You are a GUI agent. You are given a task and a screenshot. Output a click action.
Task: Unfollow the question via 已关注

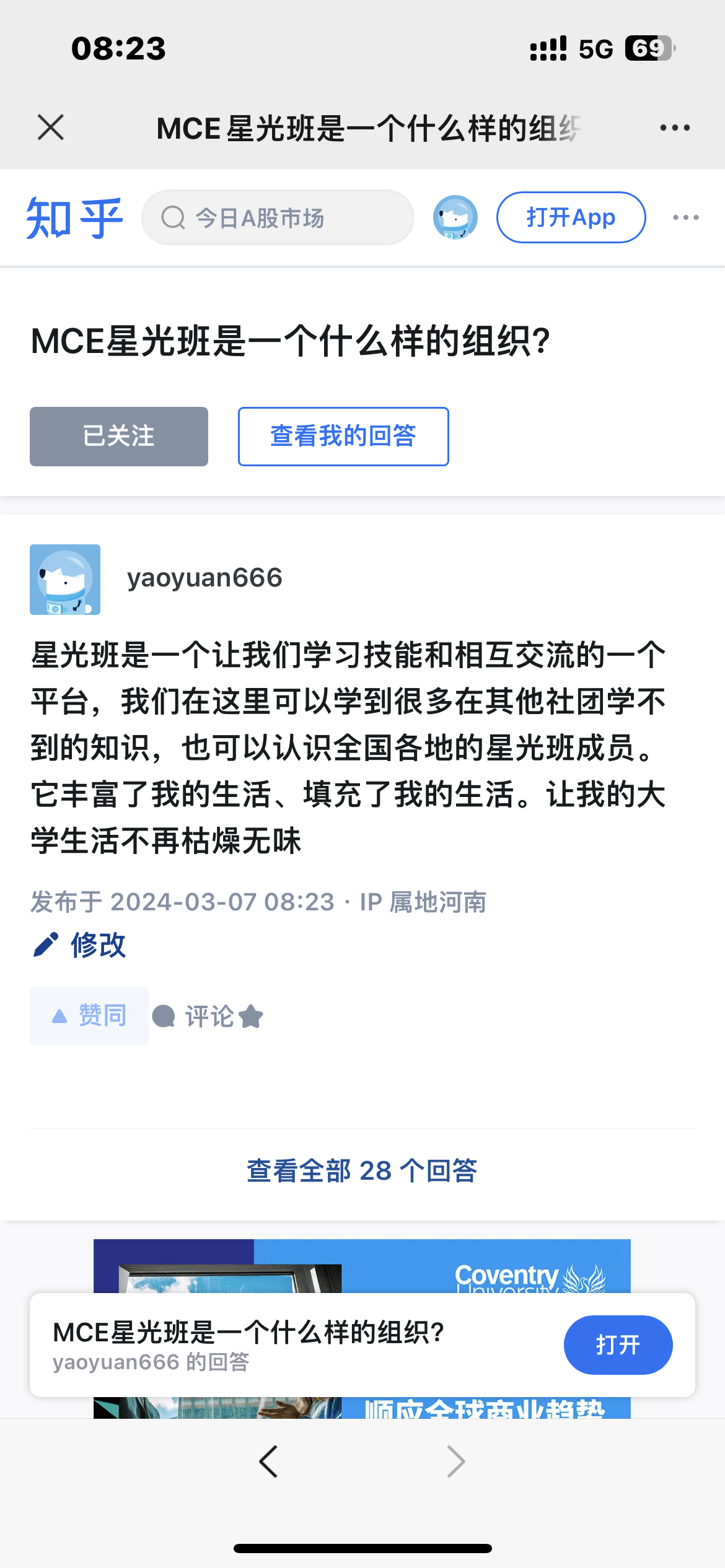pos(119,436)
